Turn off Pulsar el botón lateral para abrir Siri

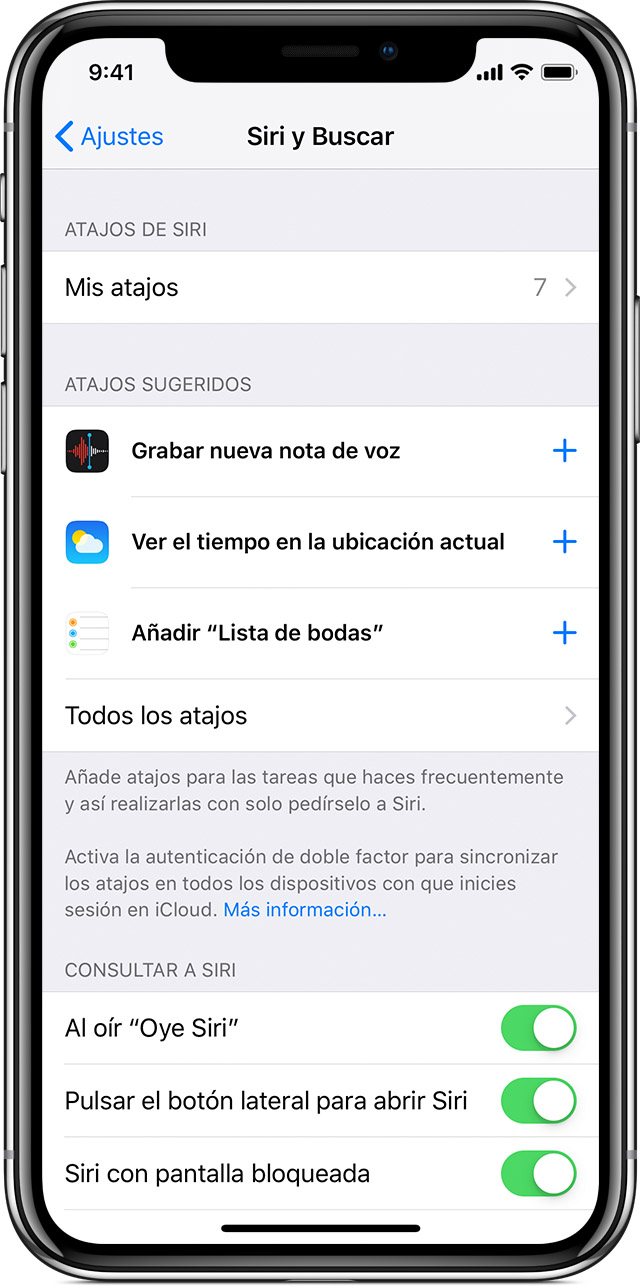[x=538, y=1101]
